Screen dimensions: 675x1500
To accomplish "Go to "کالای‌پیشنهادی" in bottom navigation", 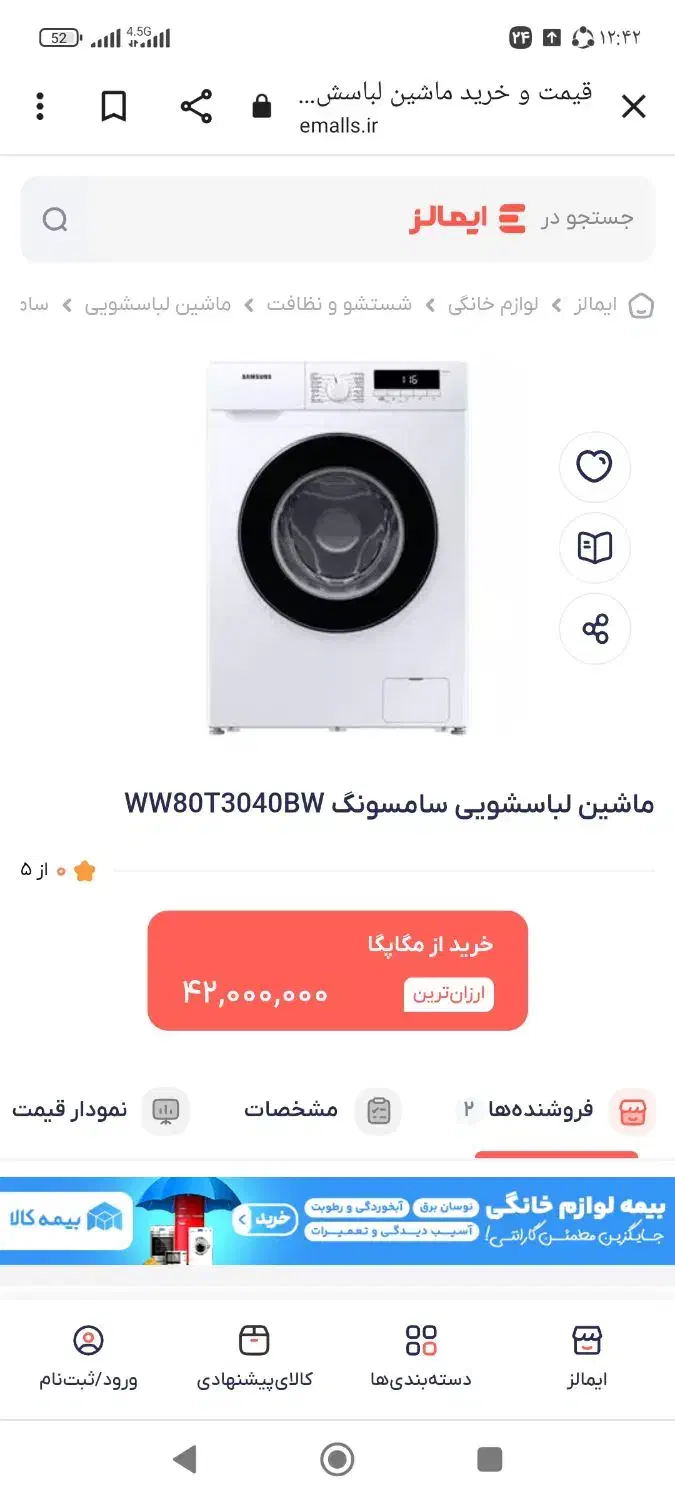I will click(x=255, y=1357).
